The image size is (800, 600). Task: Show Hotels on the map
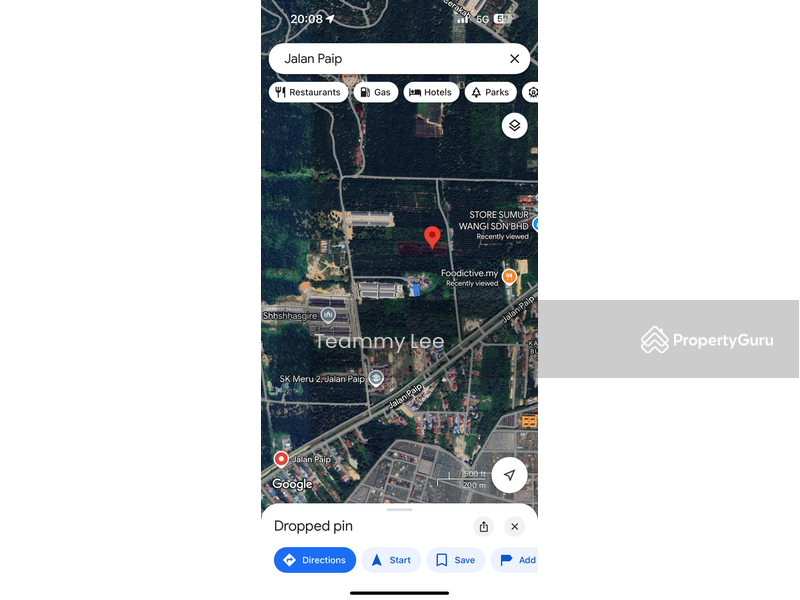tap(431, 92)
